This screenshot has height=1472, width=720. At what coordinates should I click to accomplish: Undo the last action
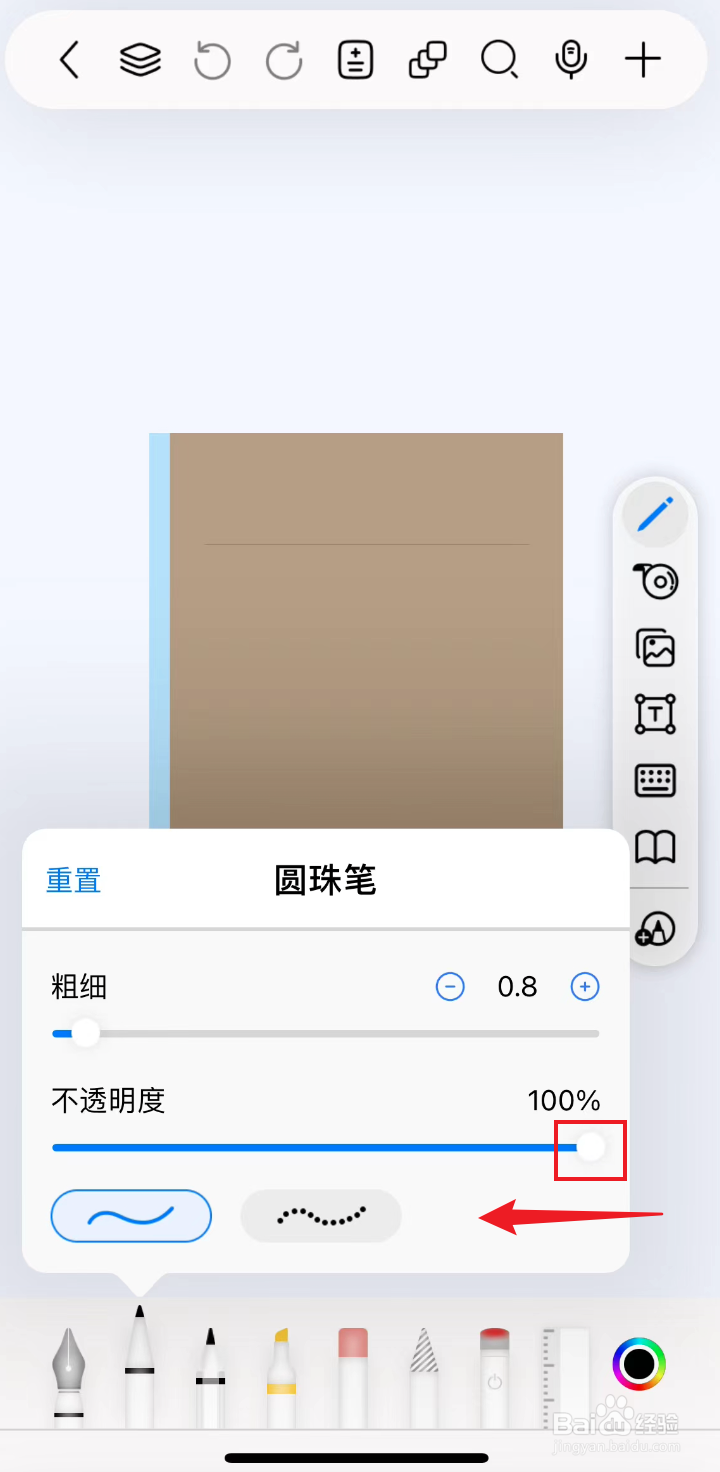(212, 59)
